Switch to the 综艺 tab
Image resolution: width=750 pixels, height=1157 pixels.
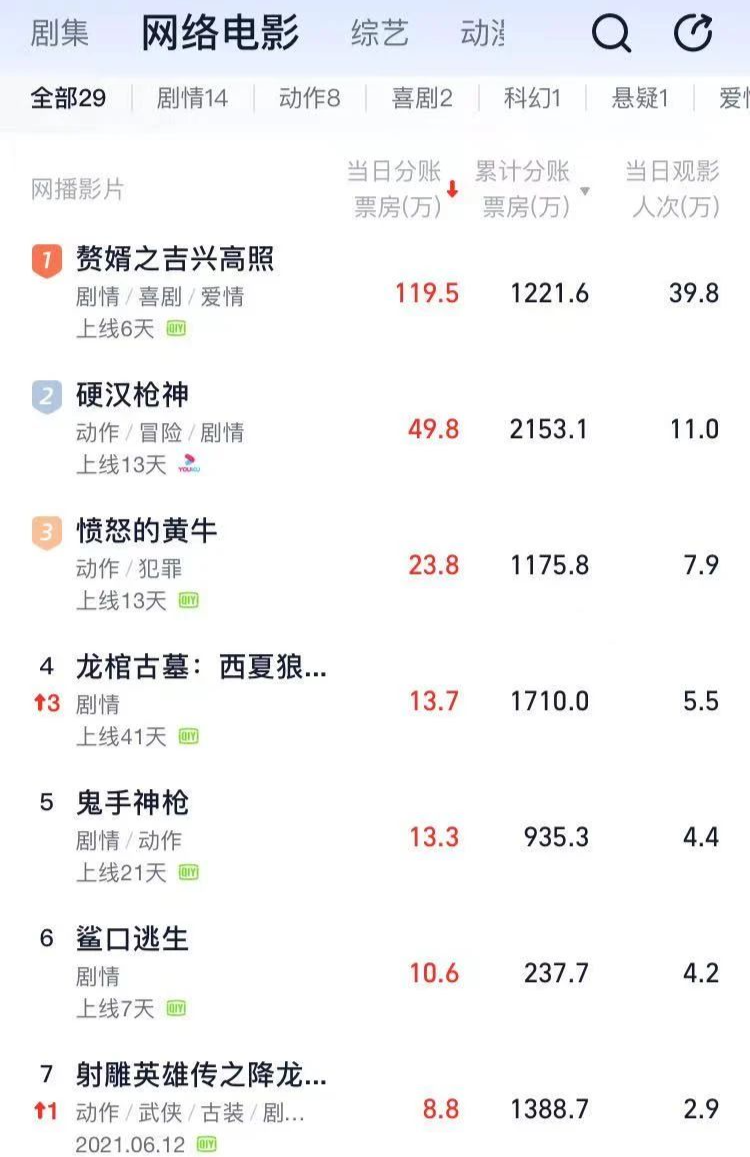coord(379,33)
